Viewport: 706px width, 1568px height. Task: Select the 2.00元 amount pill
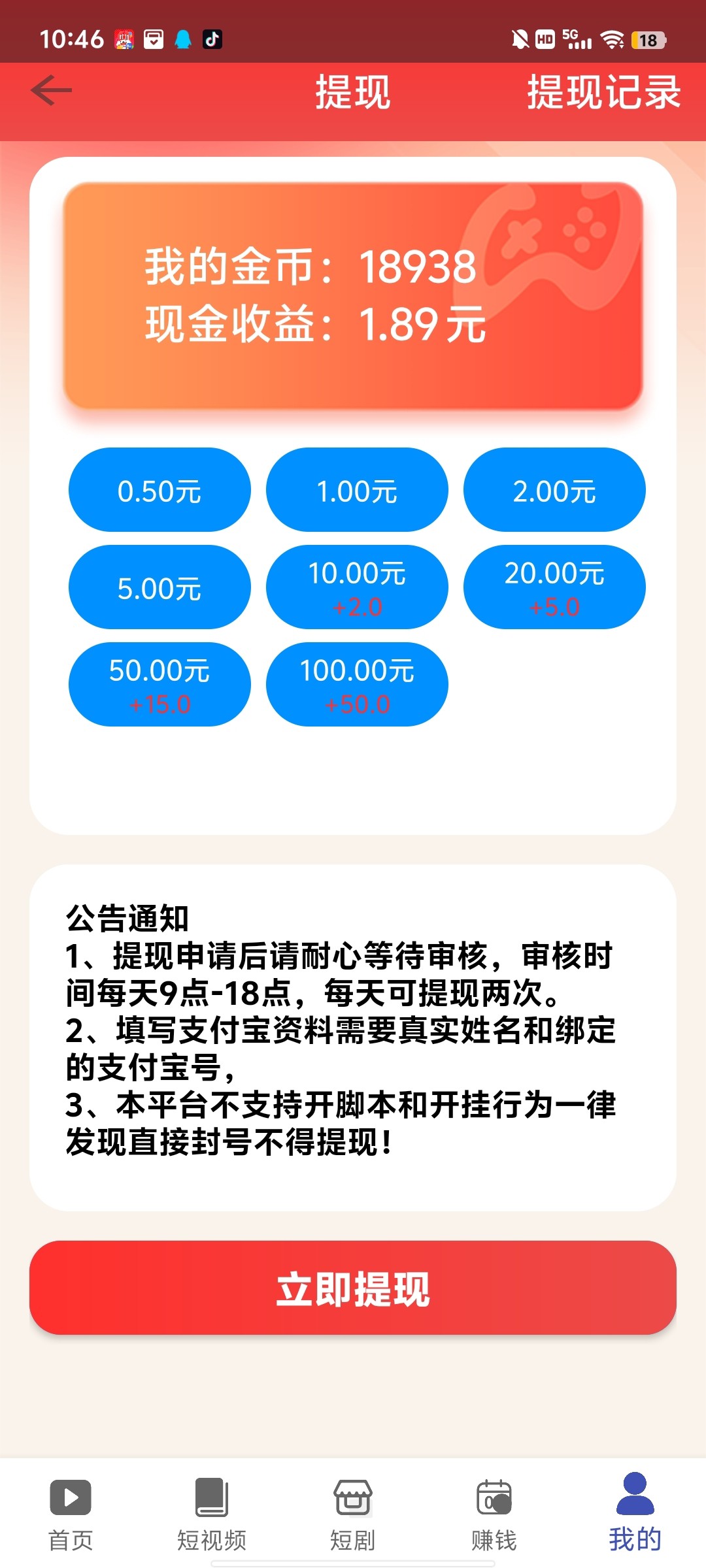coord(554,489)
